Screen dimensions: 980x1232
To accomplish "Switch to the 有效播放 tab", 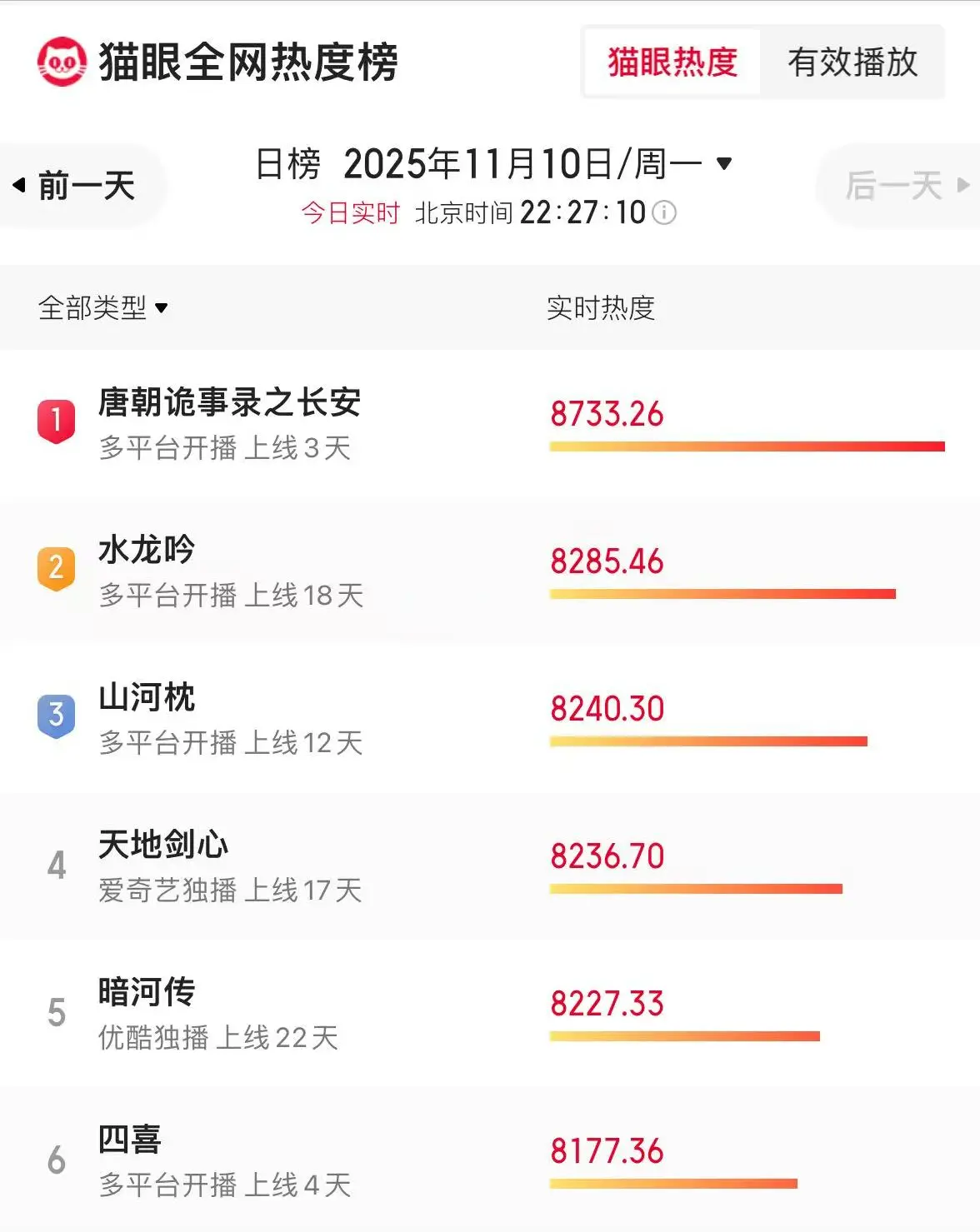I will [x=852, y=62].
